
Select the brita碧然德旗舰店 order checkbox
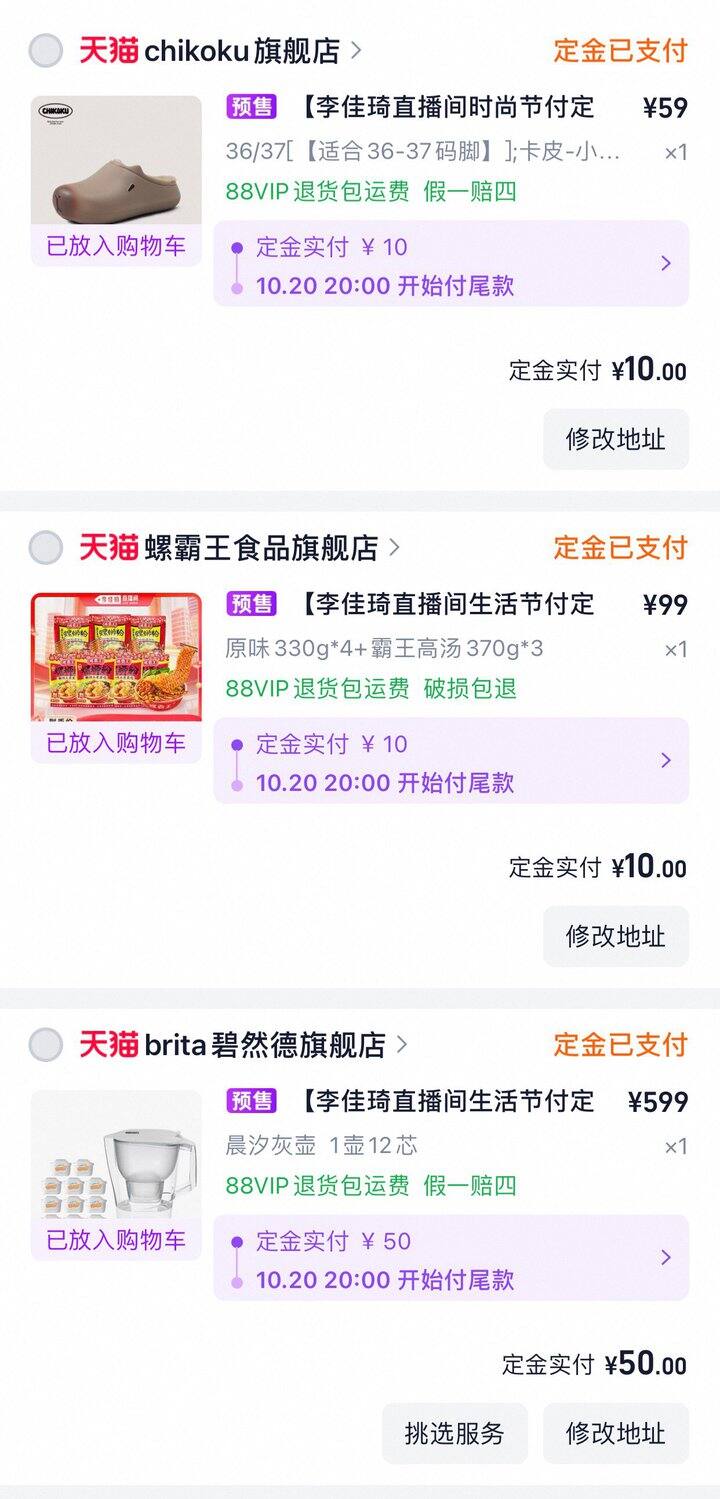click(45, 1045)
